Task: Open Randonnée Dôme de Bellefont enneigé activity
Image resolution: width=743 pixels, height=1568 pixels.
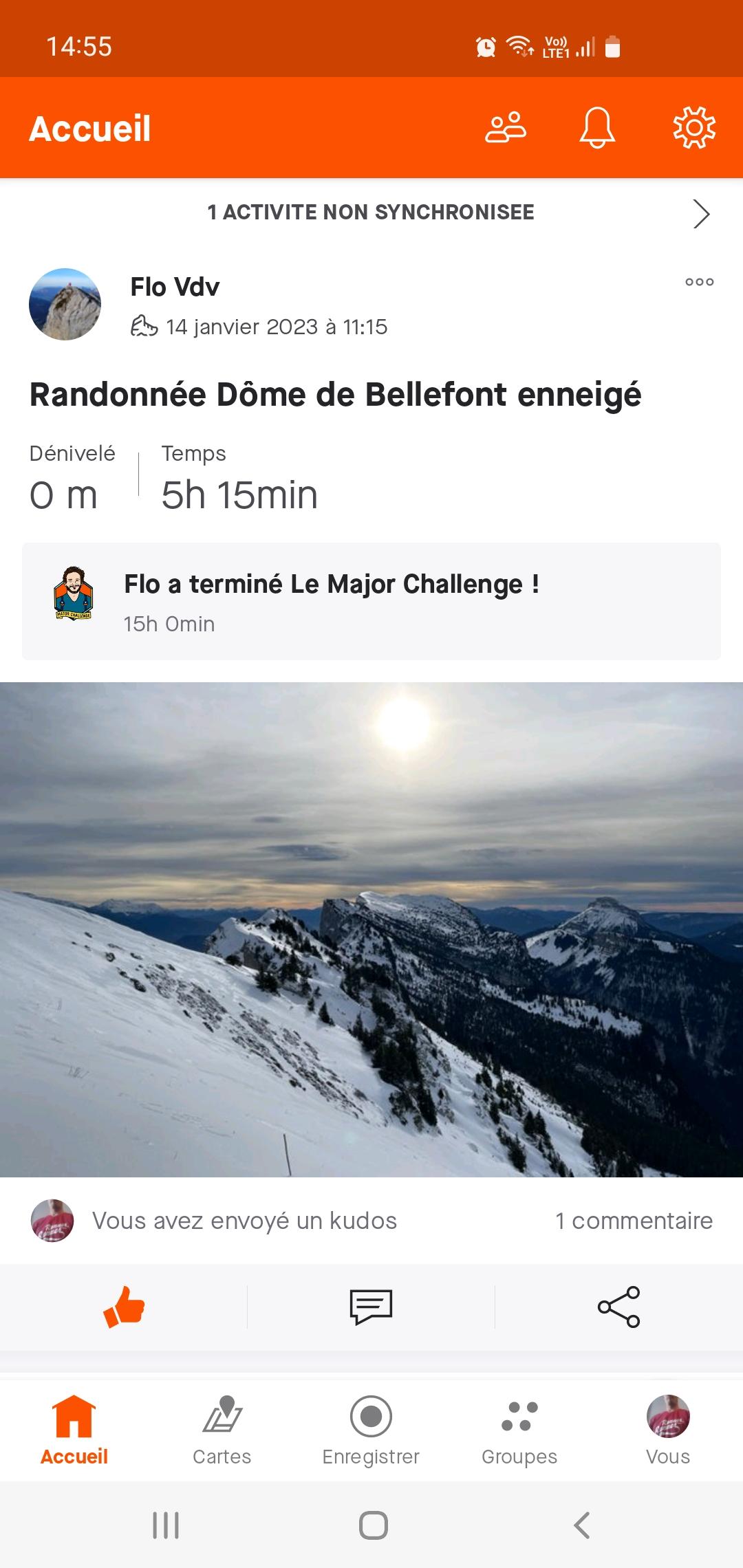Action: [x=335, y=395]
